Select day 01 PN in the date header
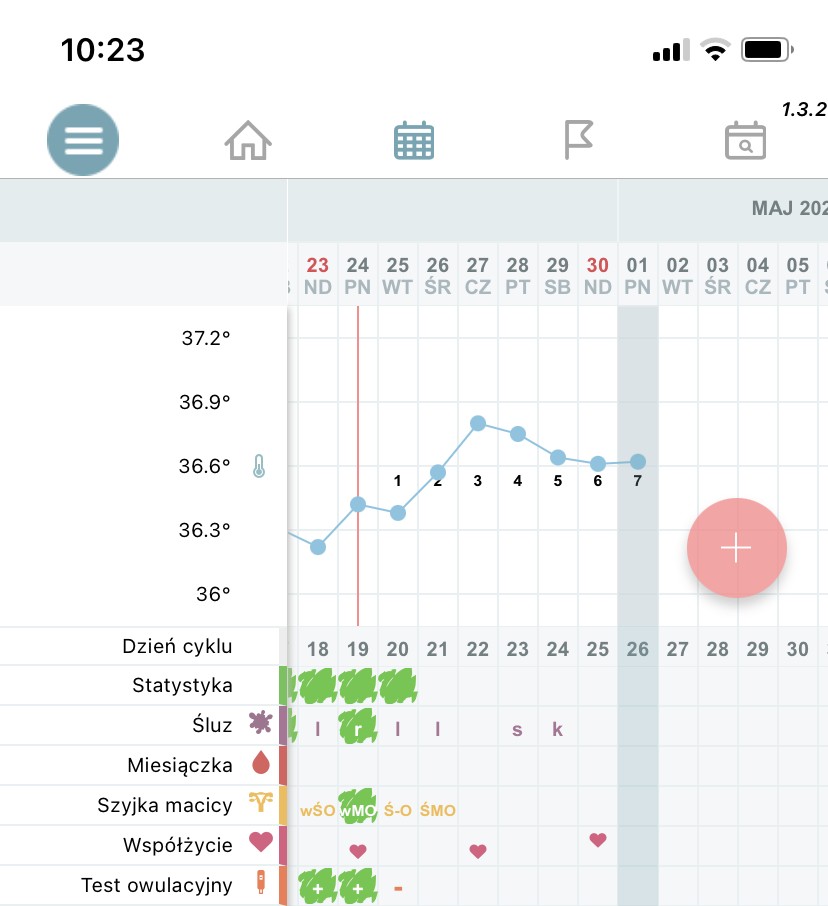 click(x=638, y=275)
